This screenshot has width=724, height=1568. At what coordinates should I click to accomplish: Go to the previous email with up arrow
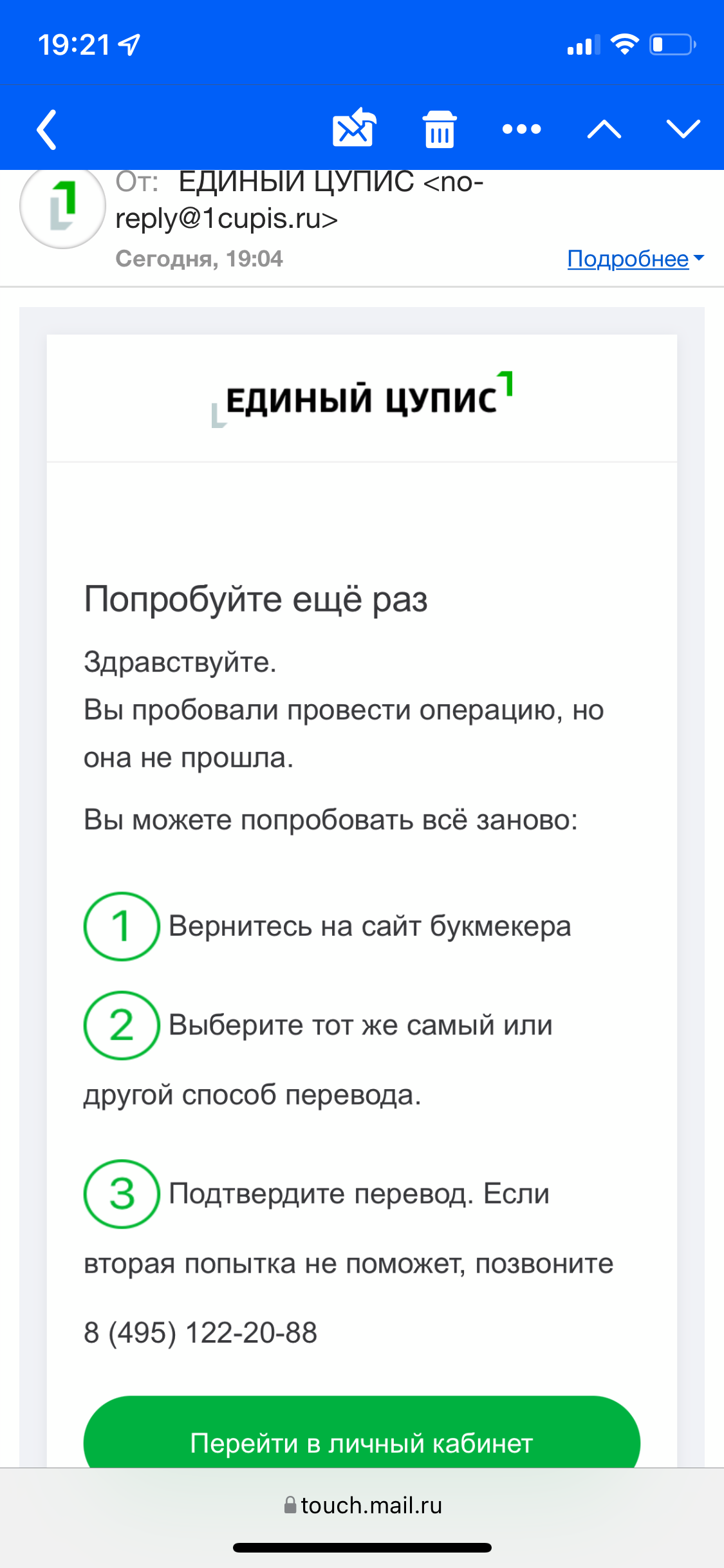click(x=604, y=129)
